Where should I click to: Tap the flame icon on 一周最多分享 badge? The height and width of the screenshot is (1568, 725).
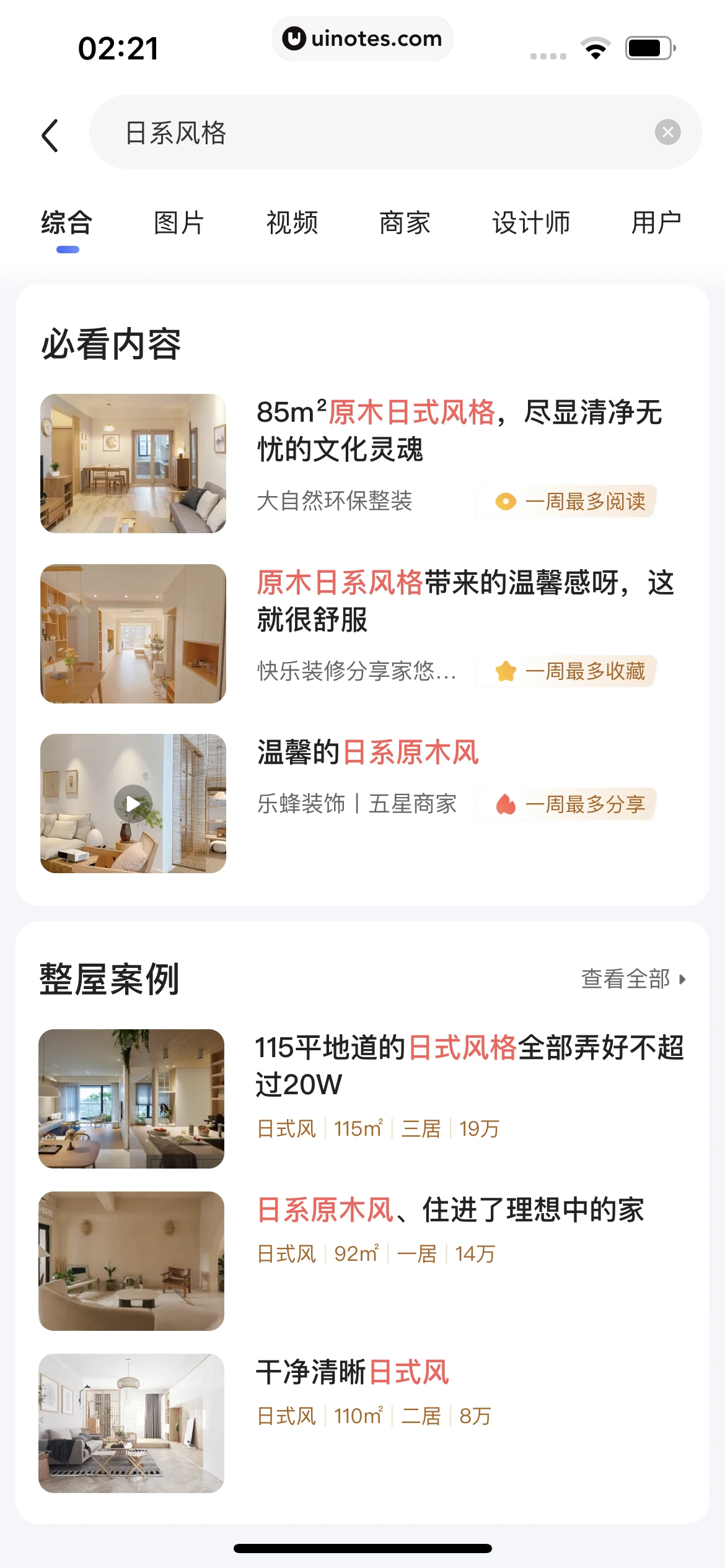coord(506,804)
